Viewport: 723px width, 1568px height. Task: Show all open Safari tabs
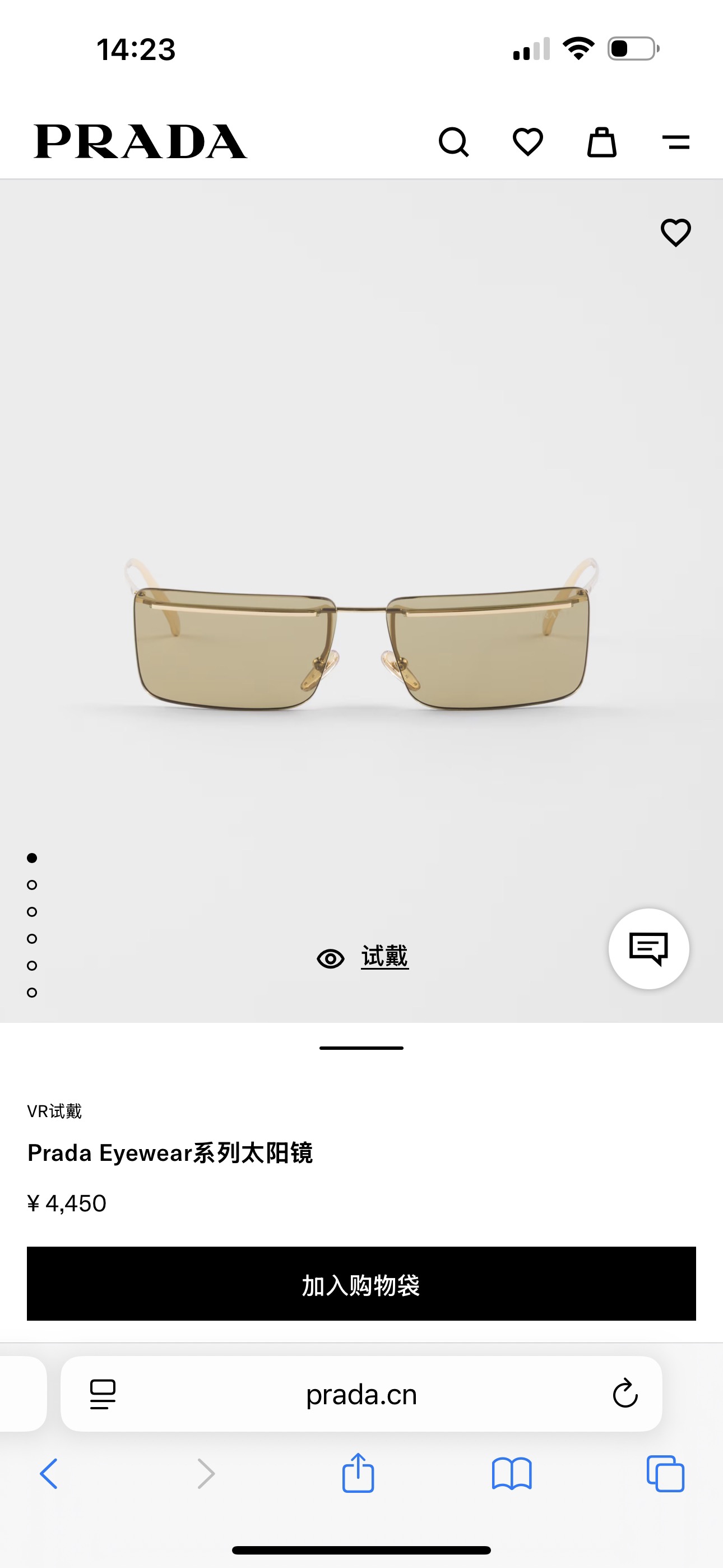pyautogui.click(x=665, y=1474)
